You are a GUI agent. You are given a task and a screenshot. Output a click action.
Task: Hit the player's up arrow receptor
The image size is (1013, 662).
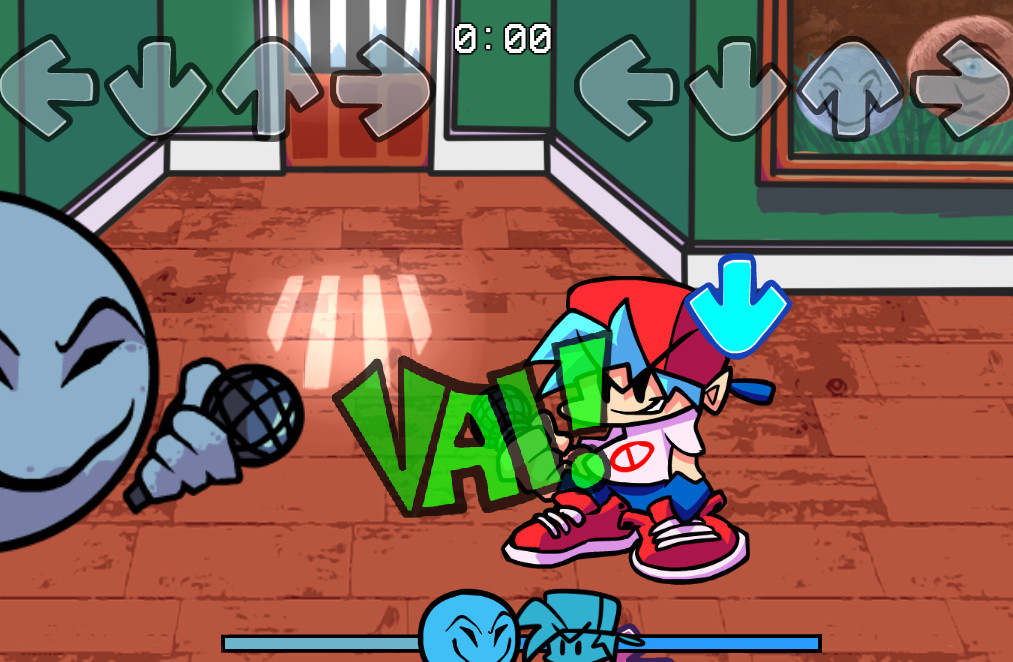[850, 87]
